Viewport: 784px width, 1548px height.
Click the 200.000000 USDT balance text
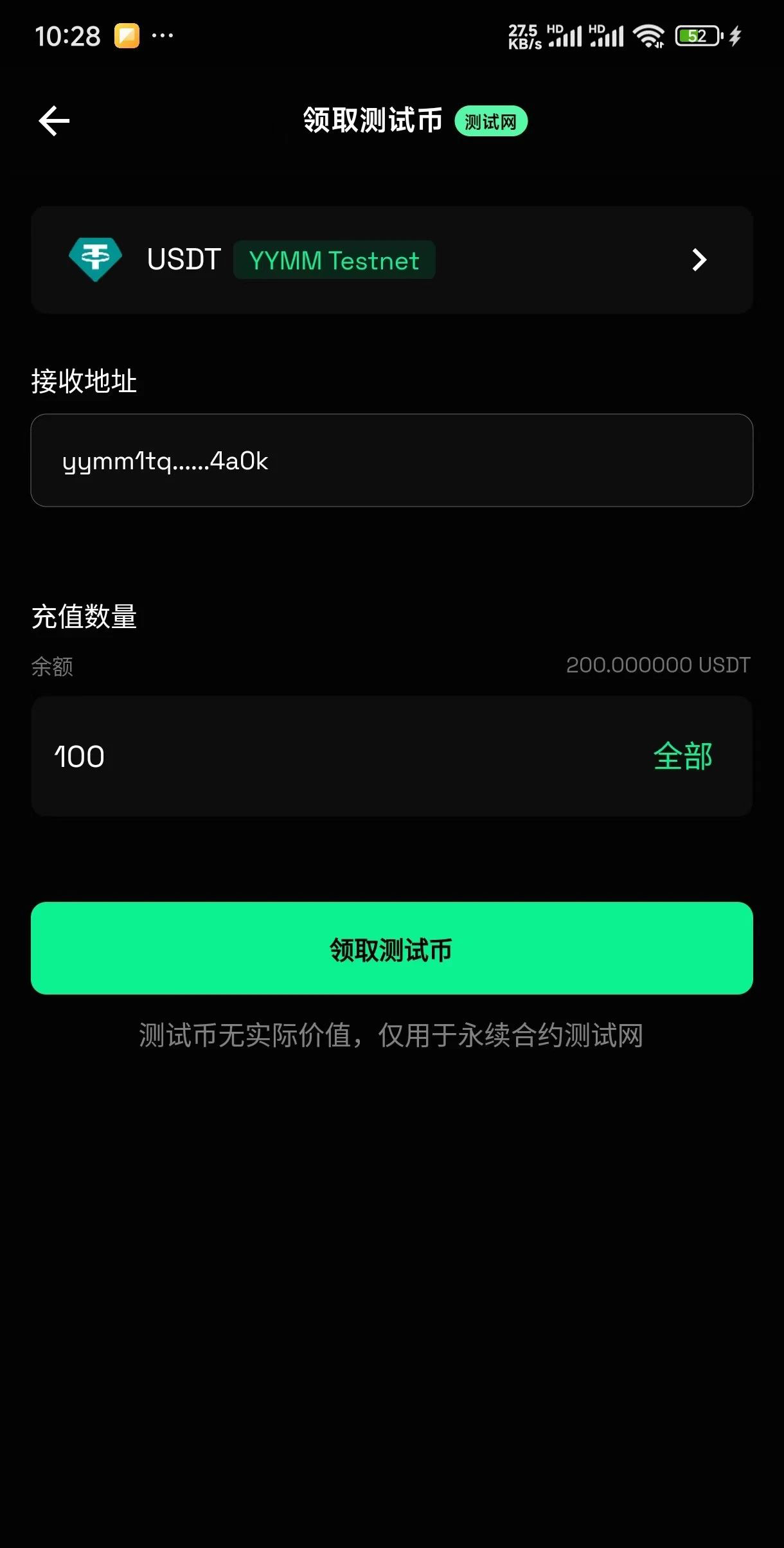[657, 666]
